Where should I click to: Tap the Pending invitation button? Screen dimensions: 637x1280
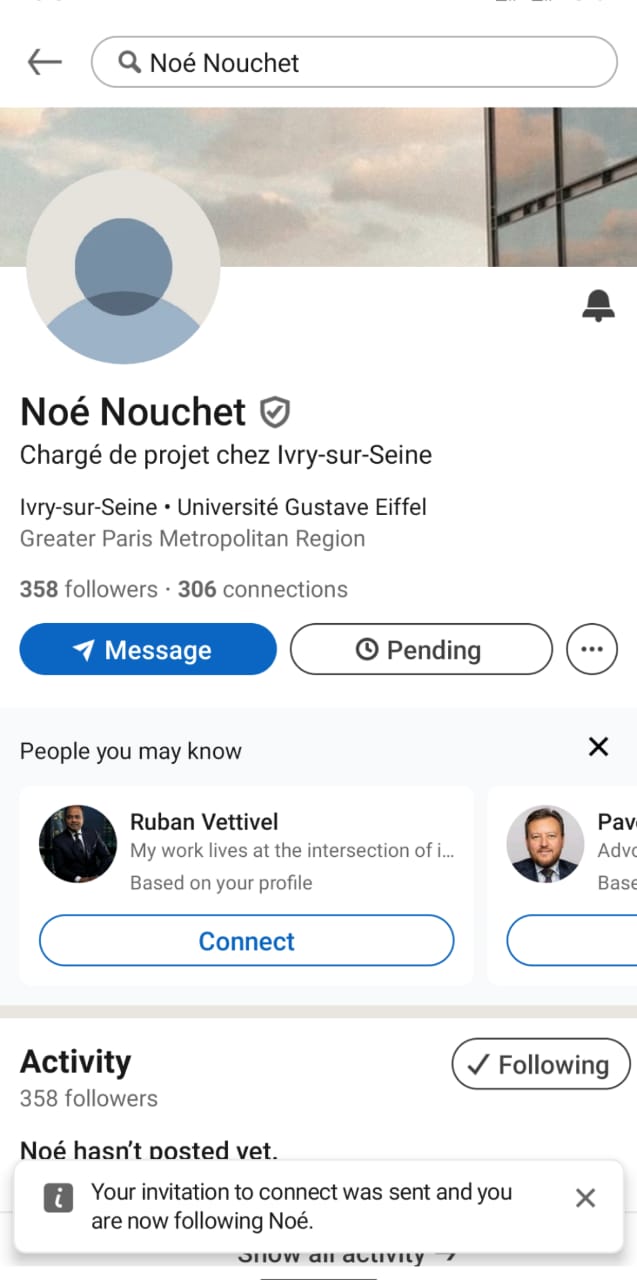pos(420,650)
